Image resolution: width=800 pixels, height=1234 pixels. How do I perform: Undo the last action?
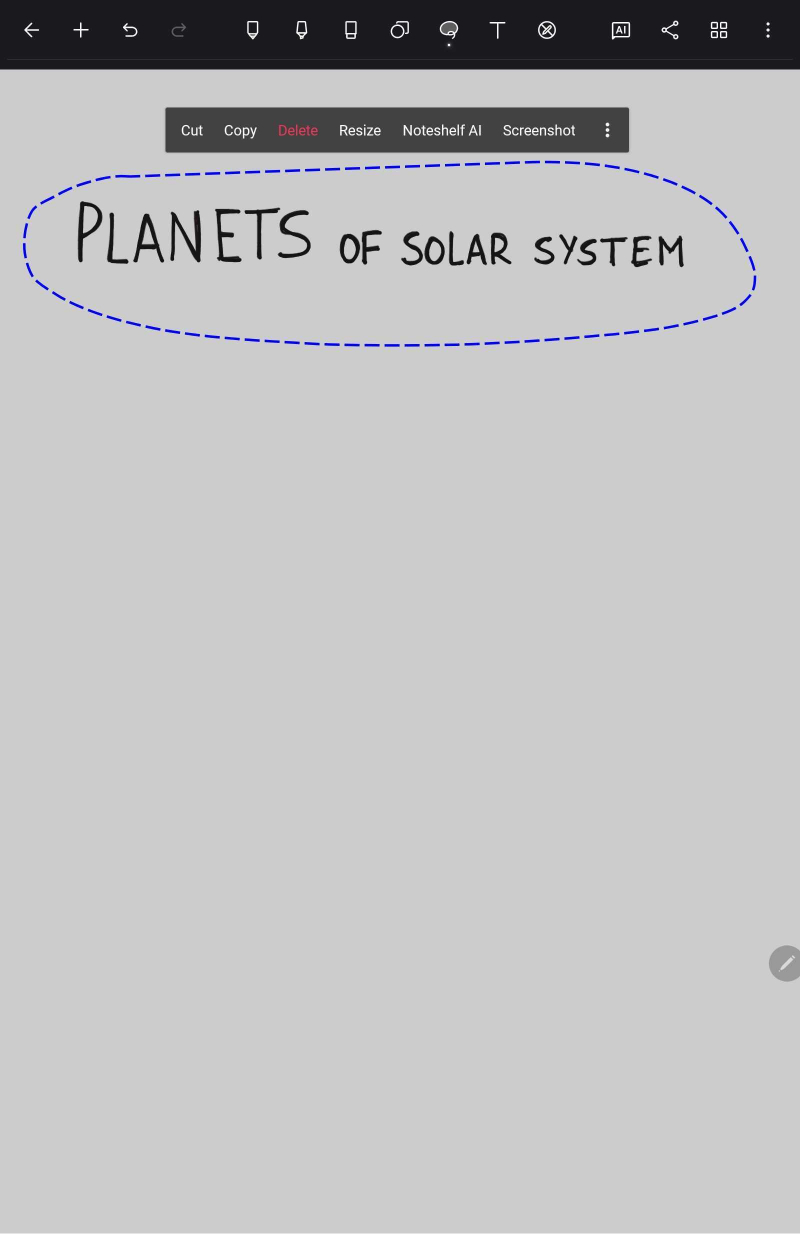[130, 30]
